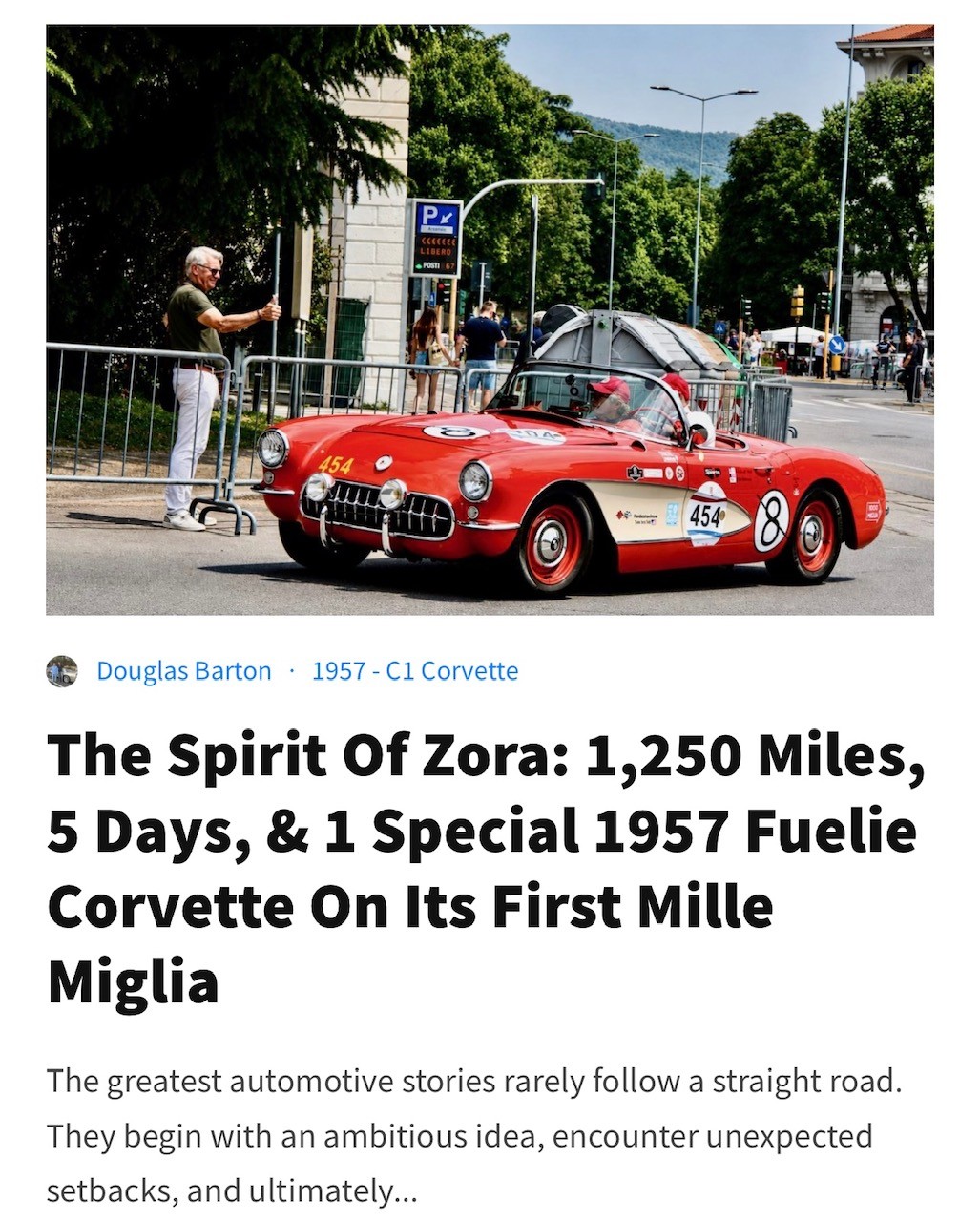
Task: Open the red Corvette article image
Action: click(x=490, y=320)
